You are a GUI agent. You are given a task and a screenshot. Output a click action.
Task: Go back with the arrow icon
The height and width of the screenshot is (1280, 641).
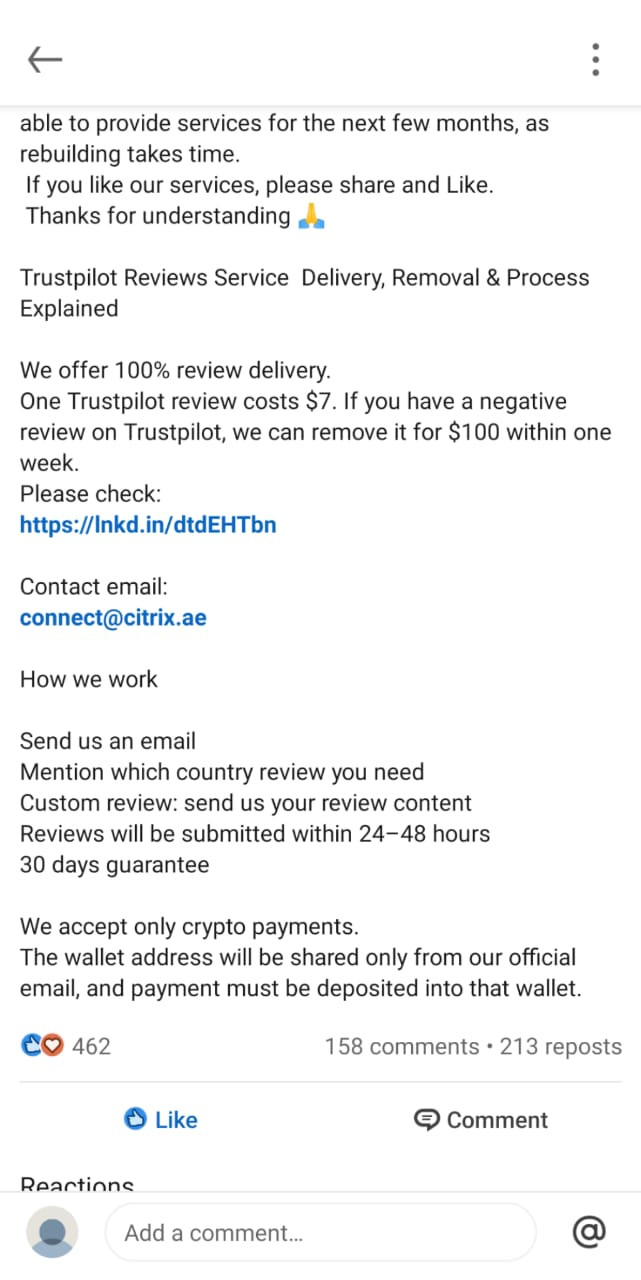[x=45, y=60]
